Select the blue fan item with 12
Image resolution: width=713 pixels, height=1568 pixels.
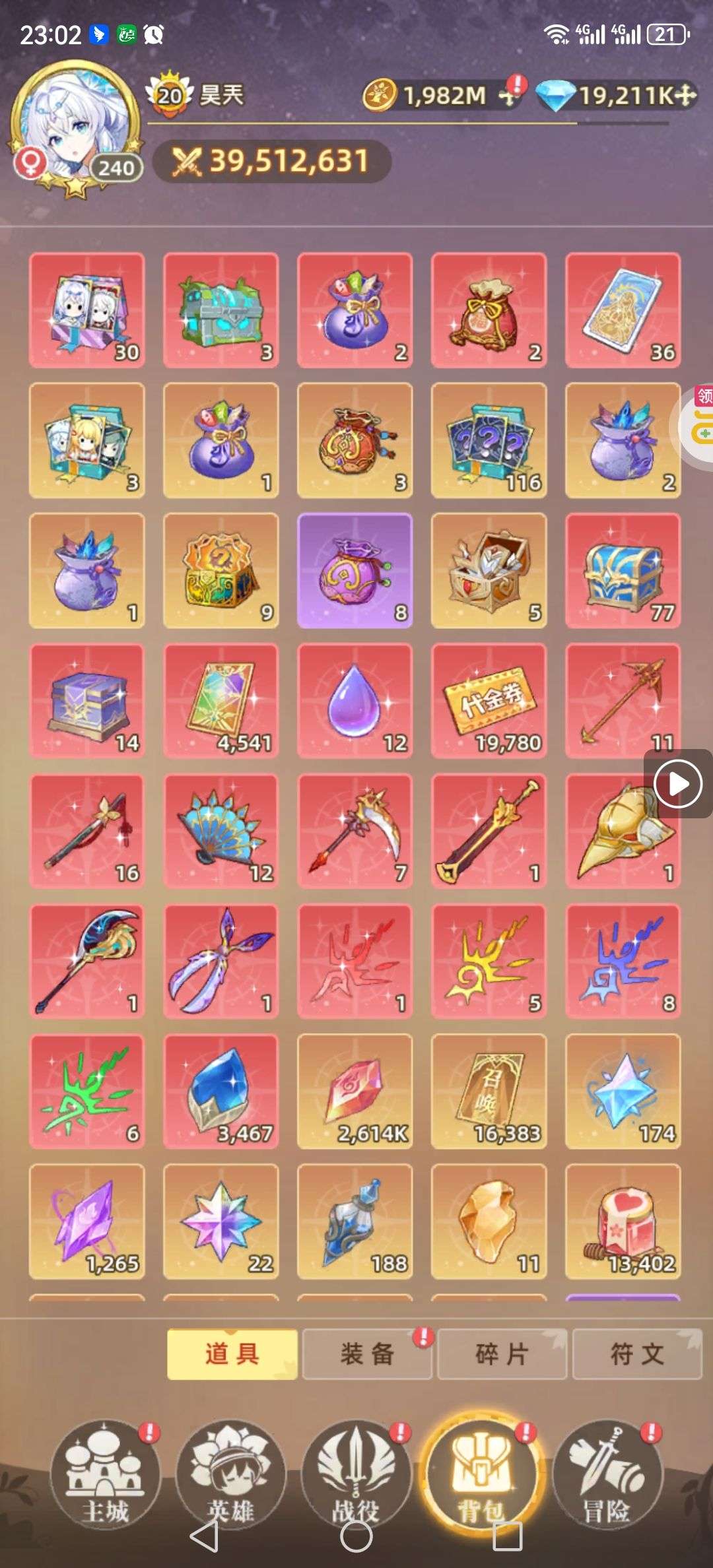(x=221, y=831)
